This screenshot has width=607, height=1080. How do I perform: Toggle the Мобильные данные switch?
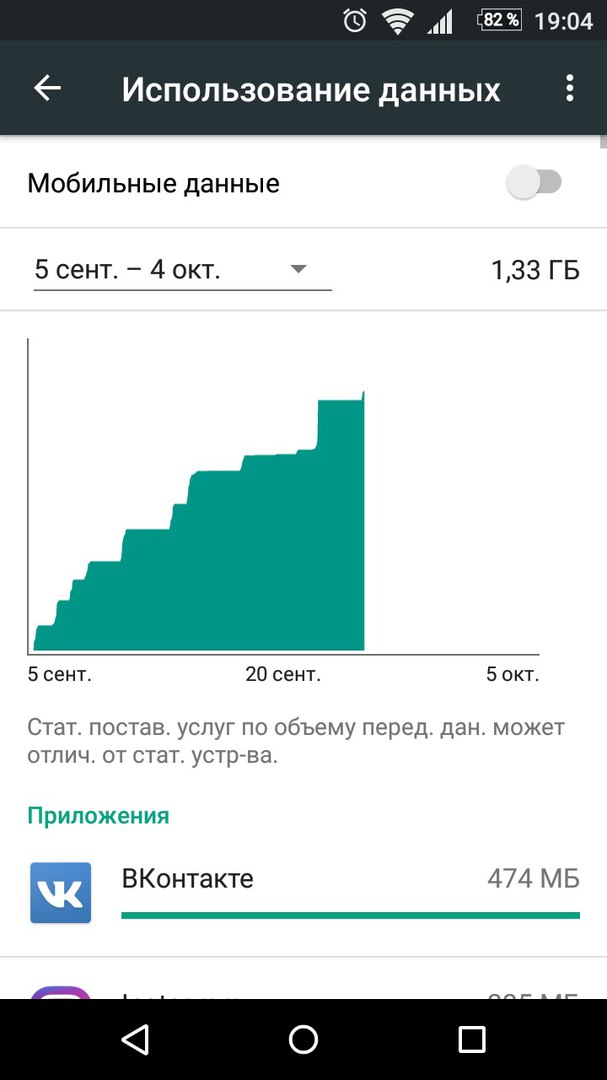click(534, 183)
